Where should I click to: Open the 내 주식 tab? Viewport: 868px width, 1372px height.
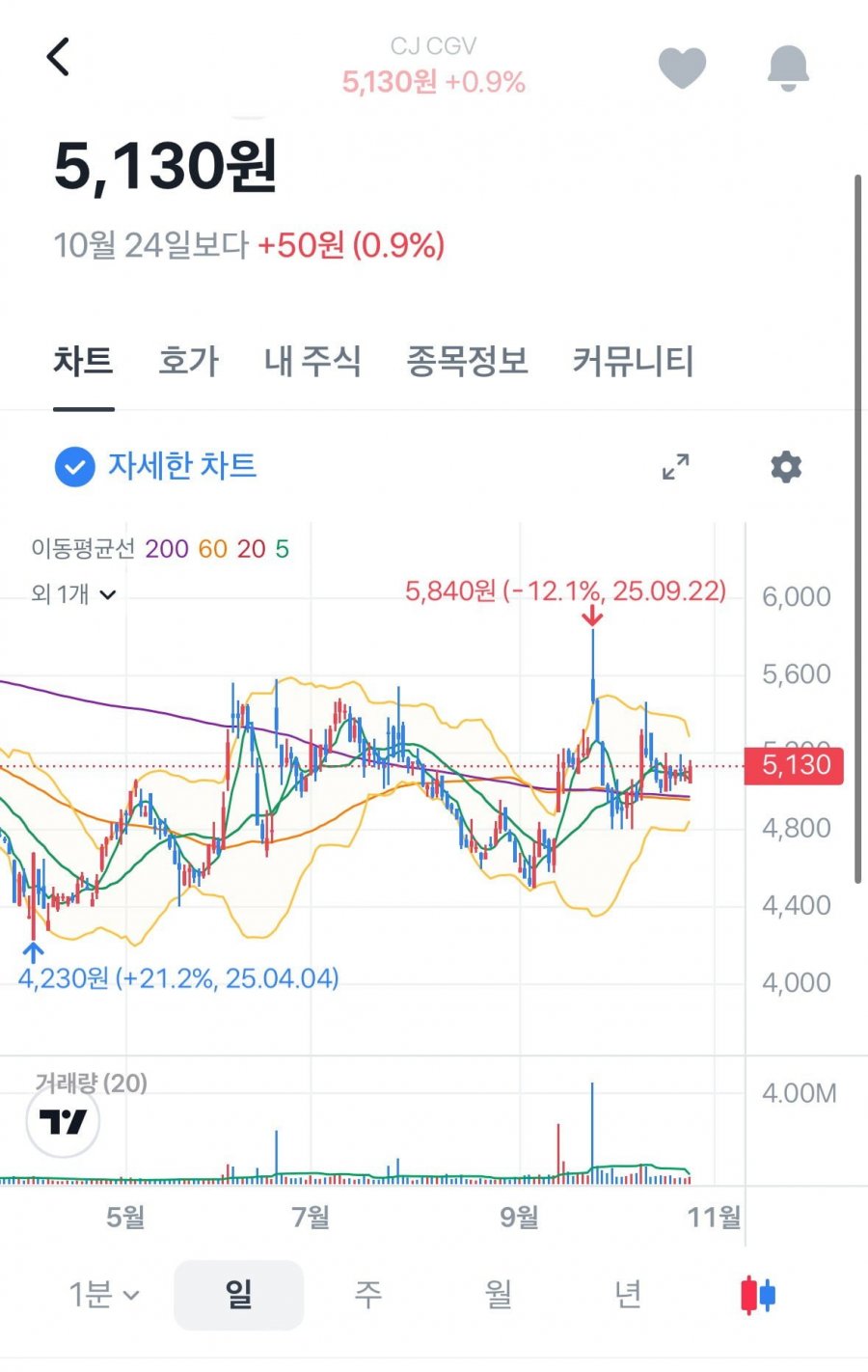[312, 362]
